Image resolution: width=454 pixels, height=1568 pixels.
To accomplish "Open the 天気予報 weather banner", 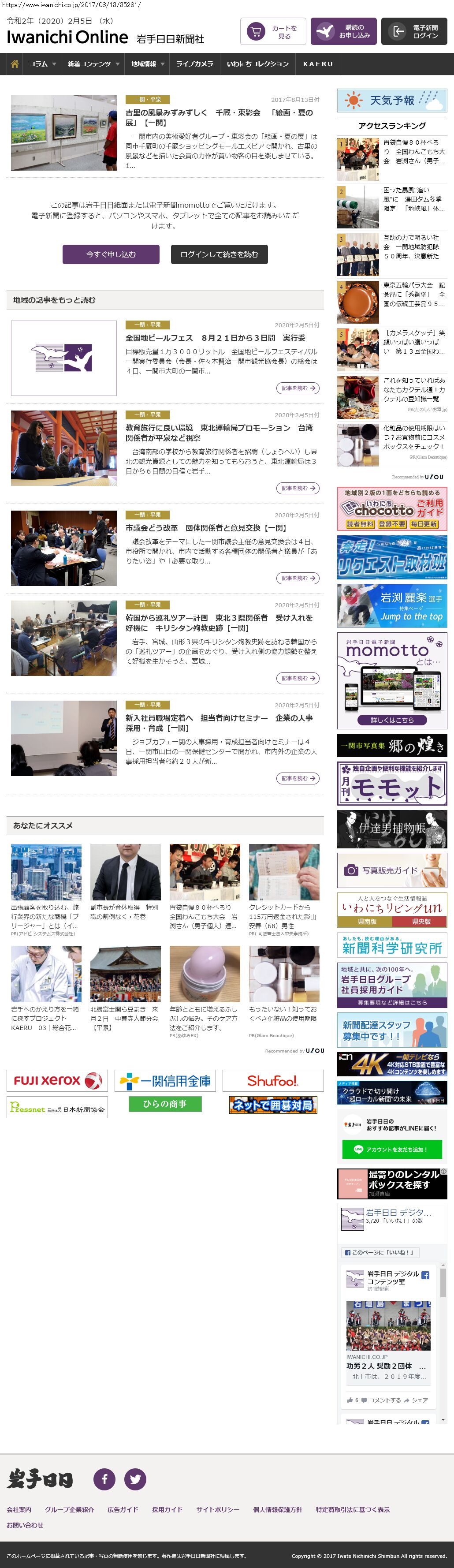I will (392, 101).
